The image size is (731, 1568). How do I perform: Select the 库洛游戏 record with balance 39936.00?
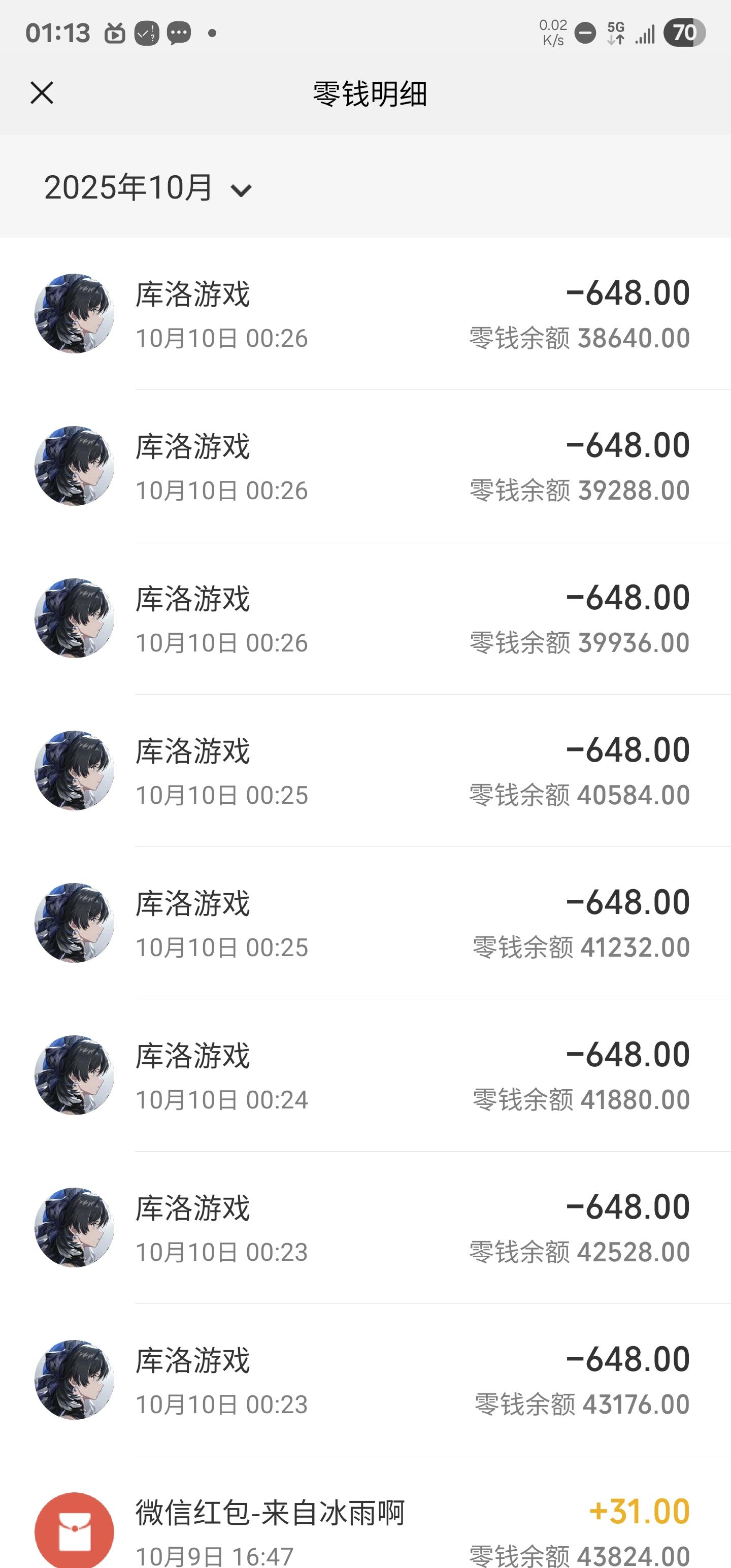pos(365,618)
